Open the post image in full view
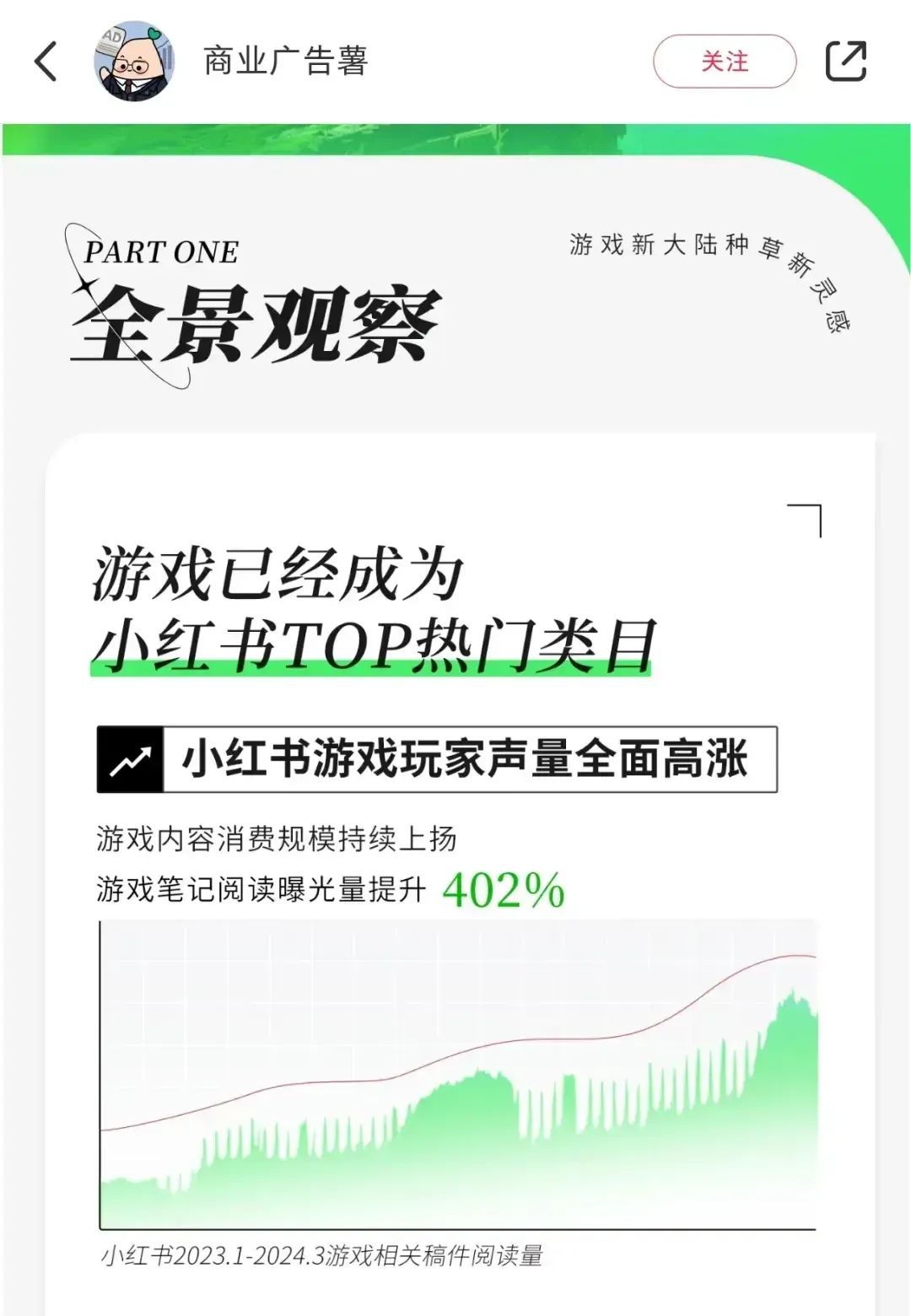The width and height of the screenshot is (911, 1316). coord(455,717)
